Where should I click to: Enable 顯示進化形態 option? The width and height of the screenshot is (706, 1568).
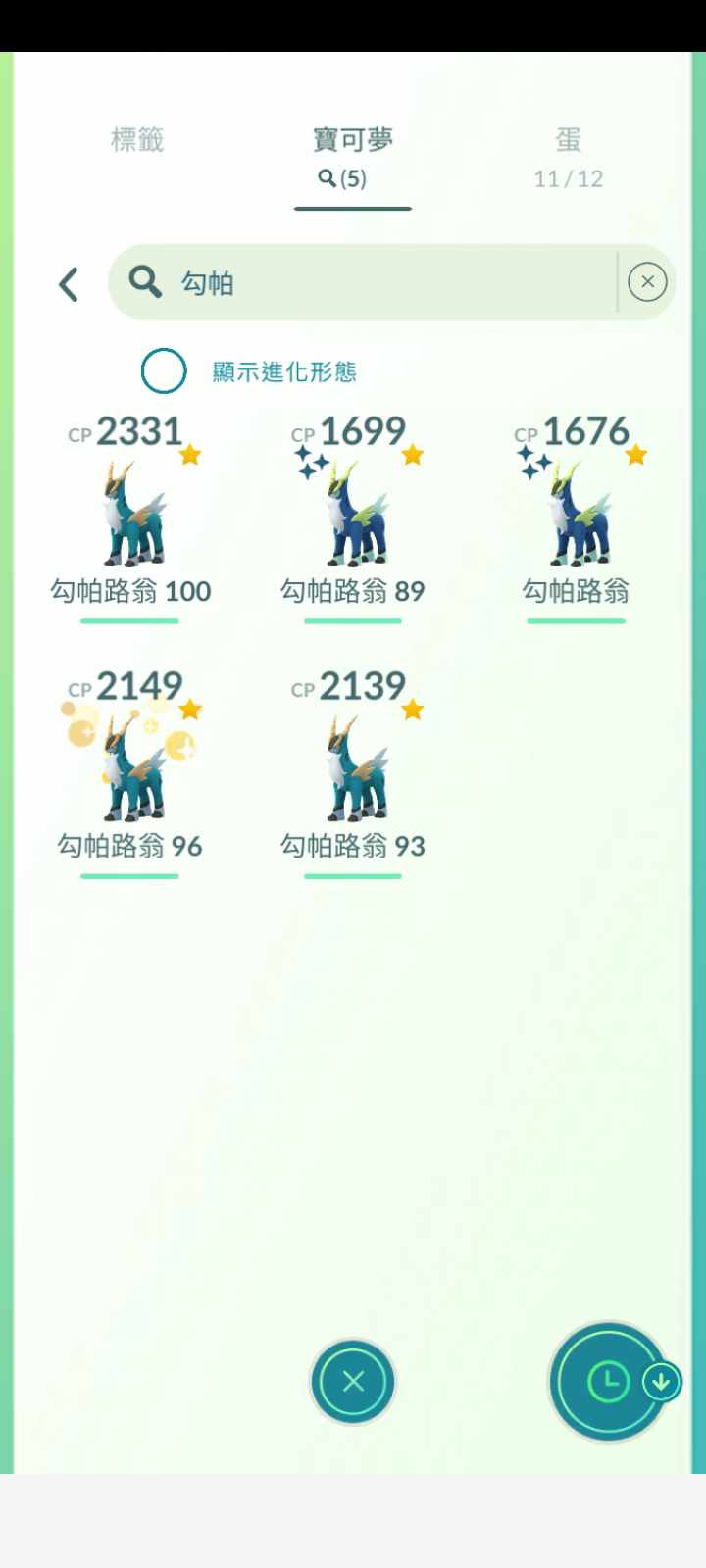(x=164, y=371)
